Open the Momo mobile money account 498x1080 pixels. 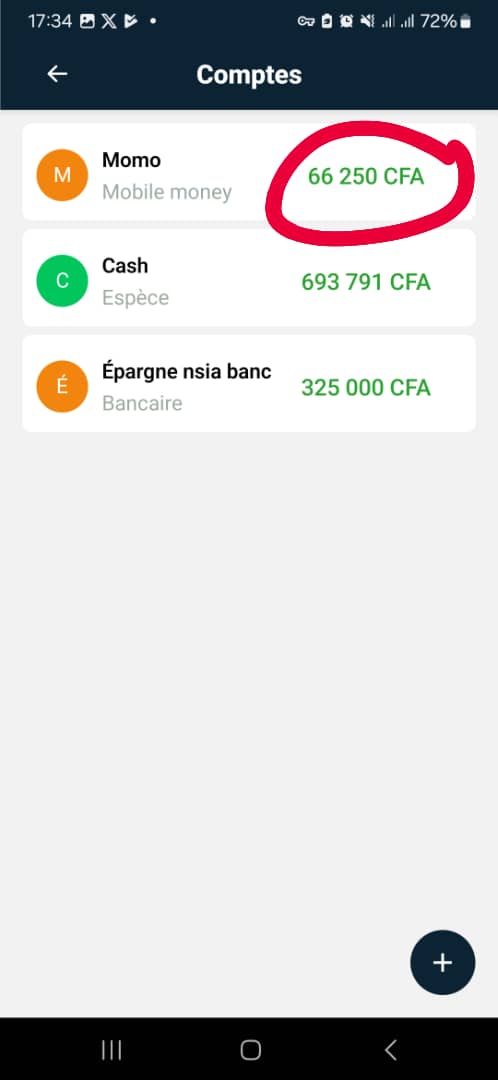coord(249,172)
